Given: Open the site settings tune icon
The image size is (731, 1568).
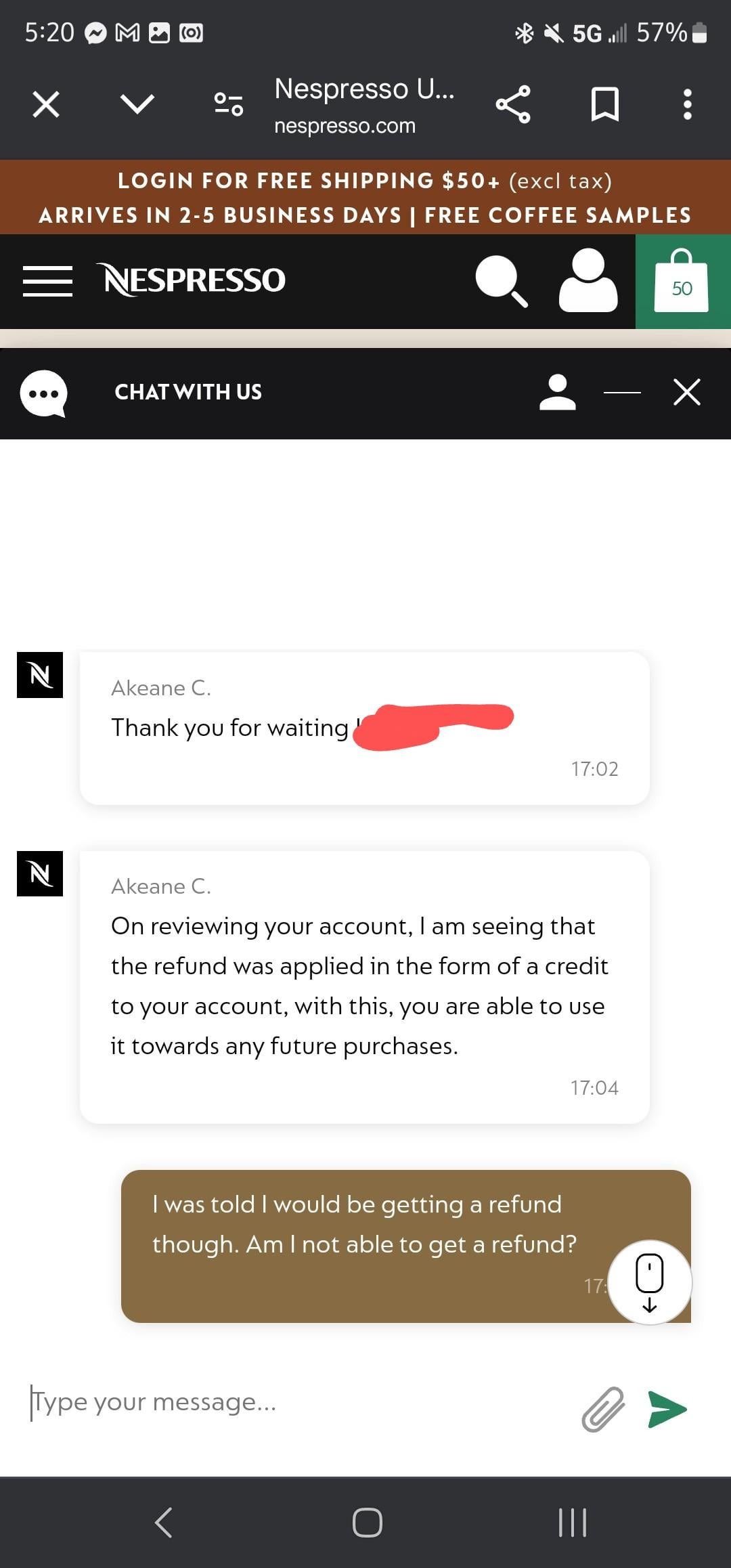Looking at the screenshot, I should pos(228,104).
